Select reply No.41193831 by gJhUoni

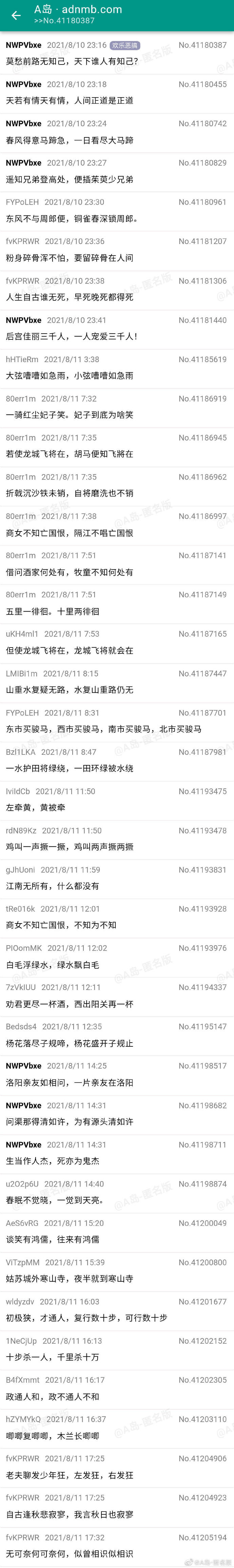point(117,878)
